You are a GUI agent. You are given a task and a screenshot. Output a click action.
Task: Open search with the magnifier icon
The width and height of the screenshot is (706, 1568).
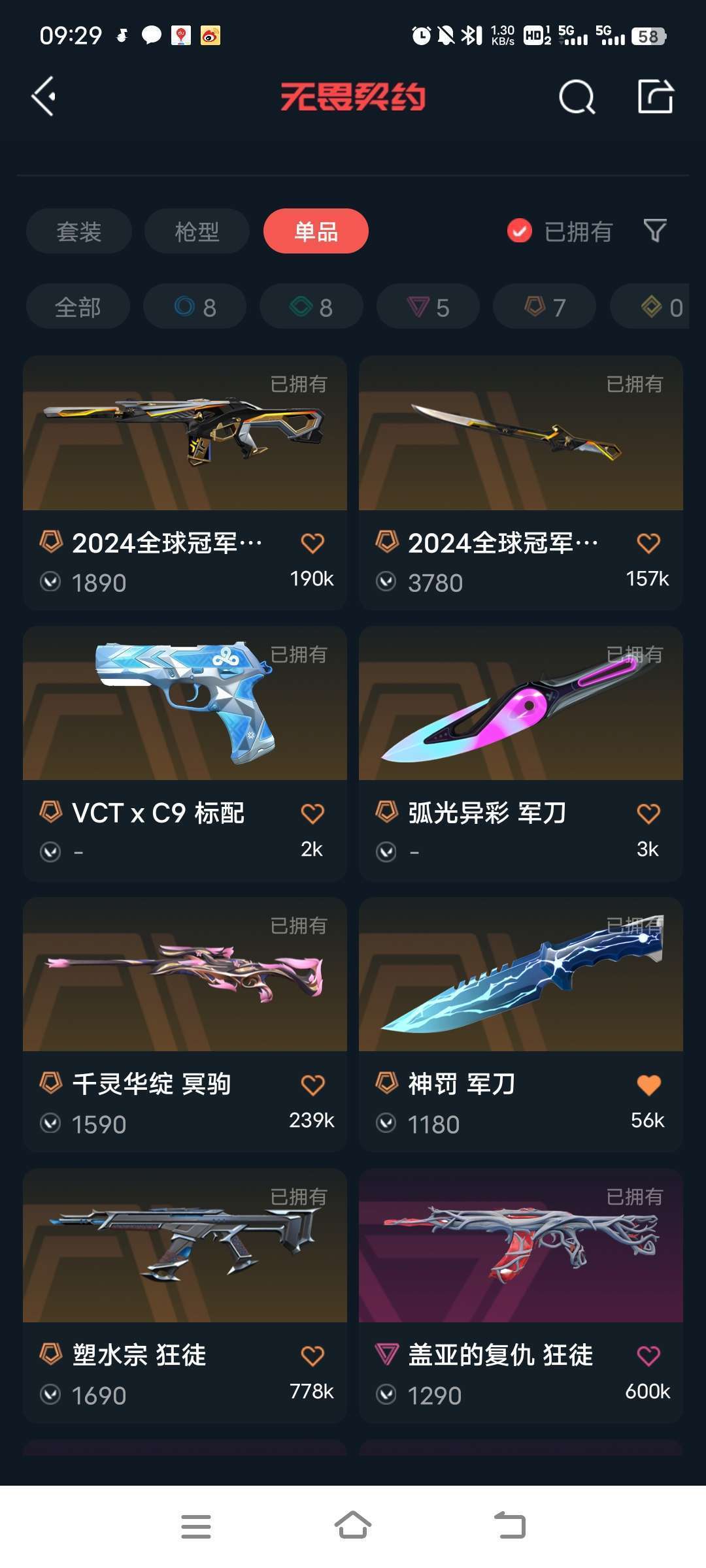[x=577, y=97]
